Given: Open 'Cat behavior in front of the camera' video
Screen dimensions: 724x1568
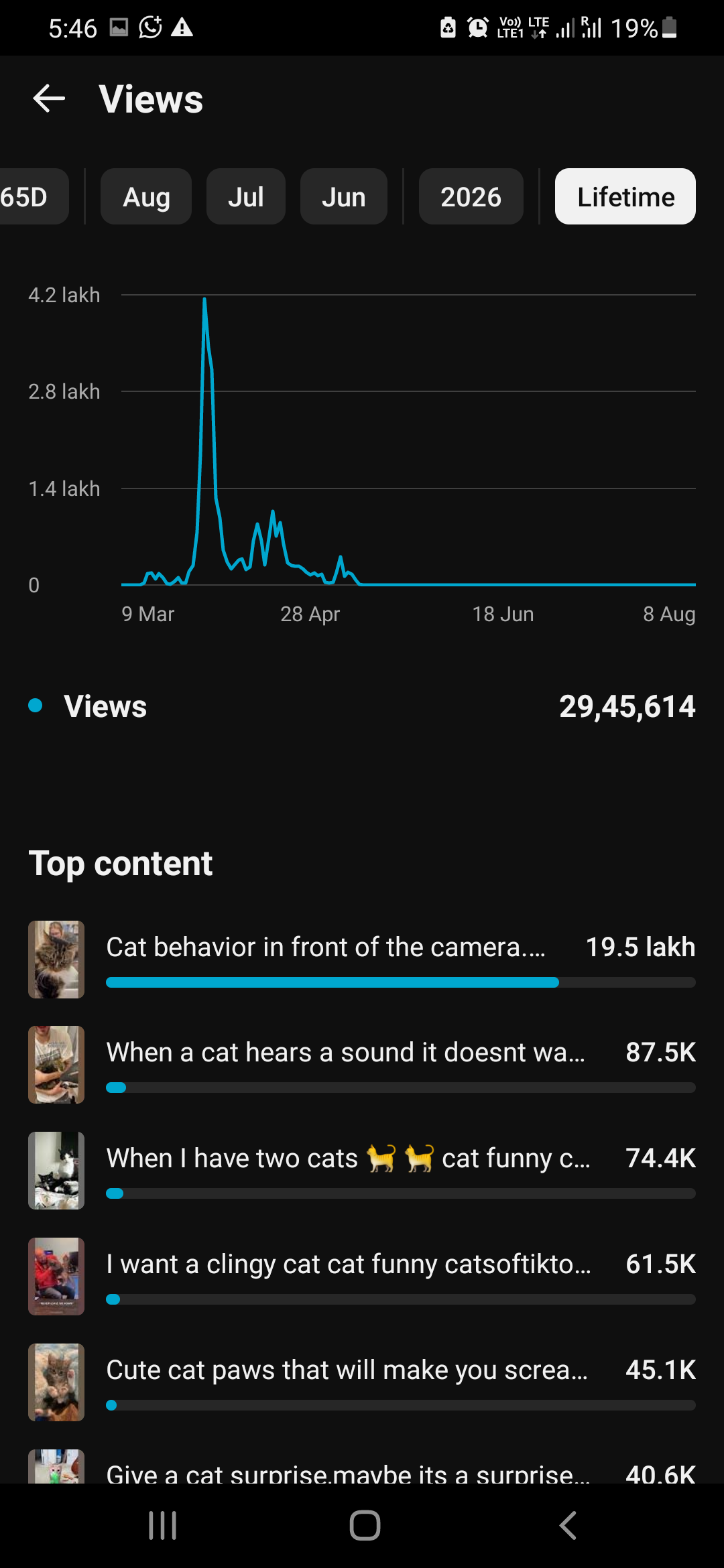Looking at the screenshot, I should pos(362,960).
